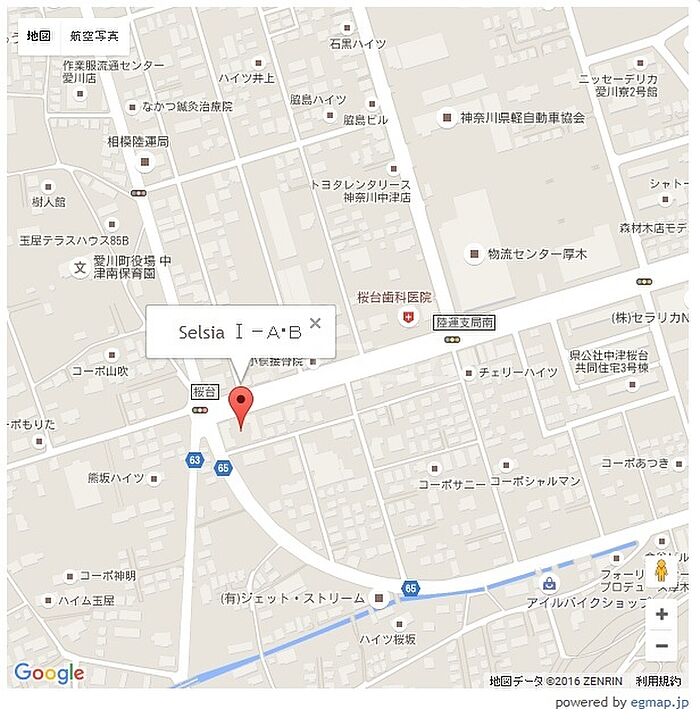
Task: Tap the red location marker pin
Action: [x=240, y=408]
